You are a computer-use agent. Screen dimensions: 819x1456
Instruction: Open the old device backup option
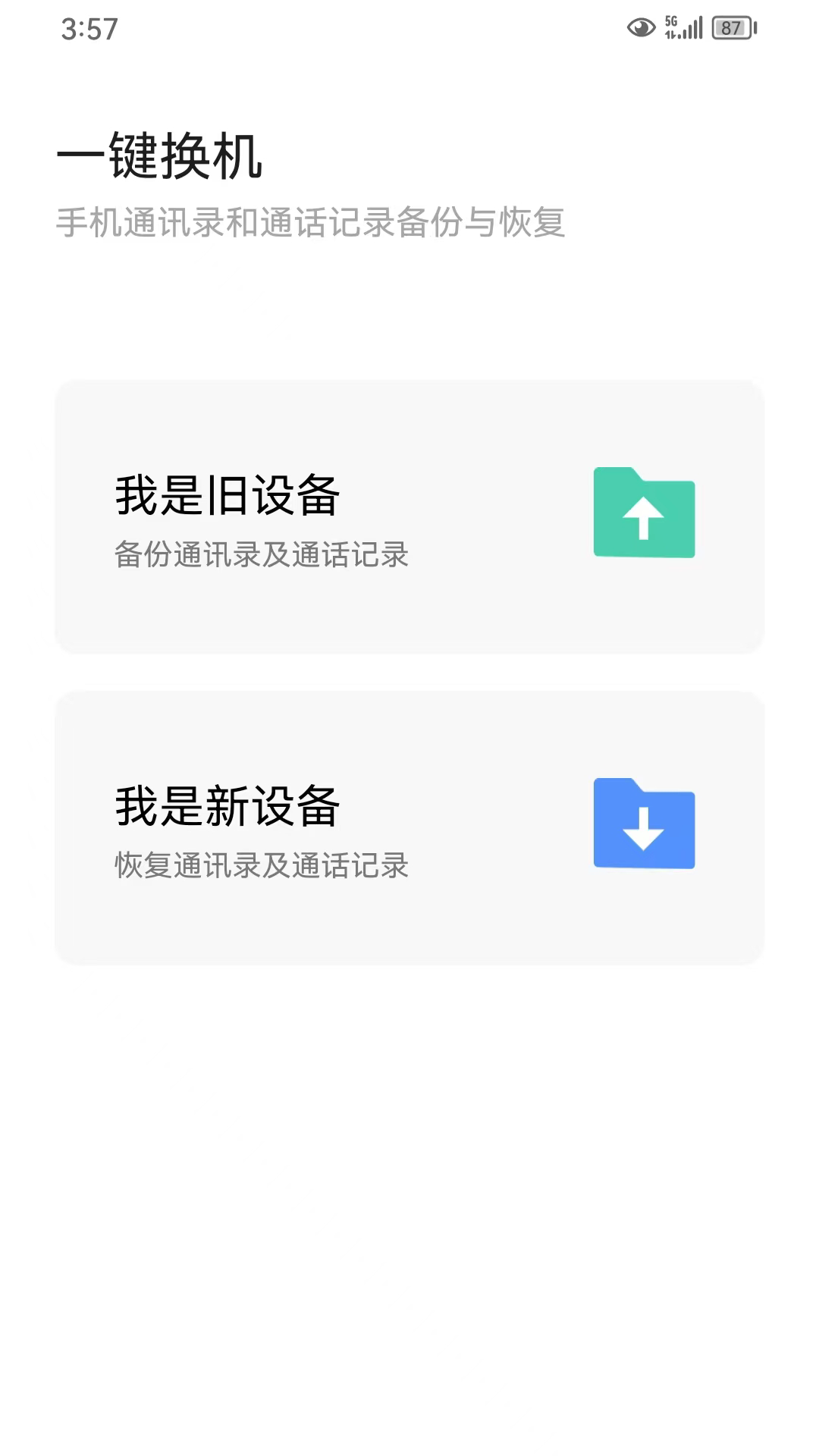[x=409, y=514]
